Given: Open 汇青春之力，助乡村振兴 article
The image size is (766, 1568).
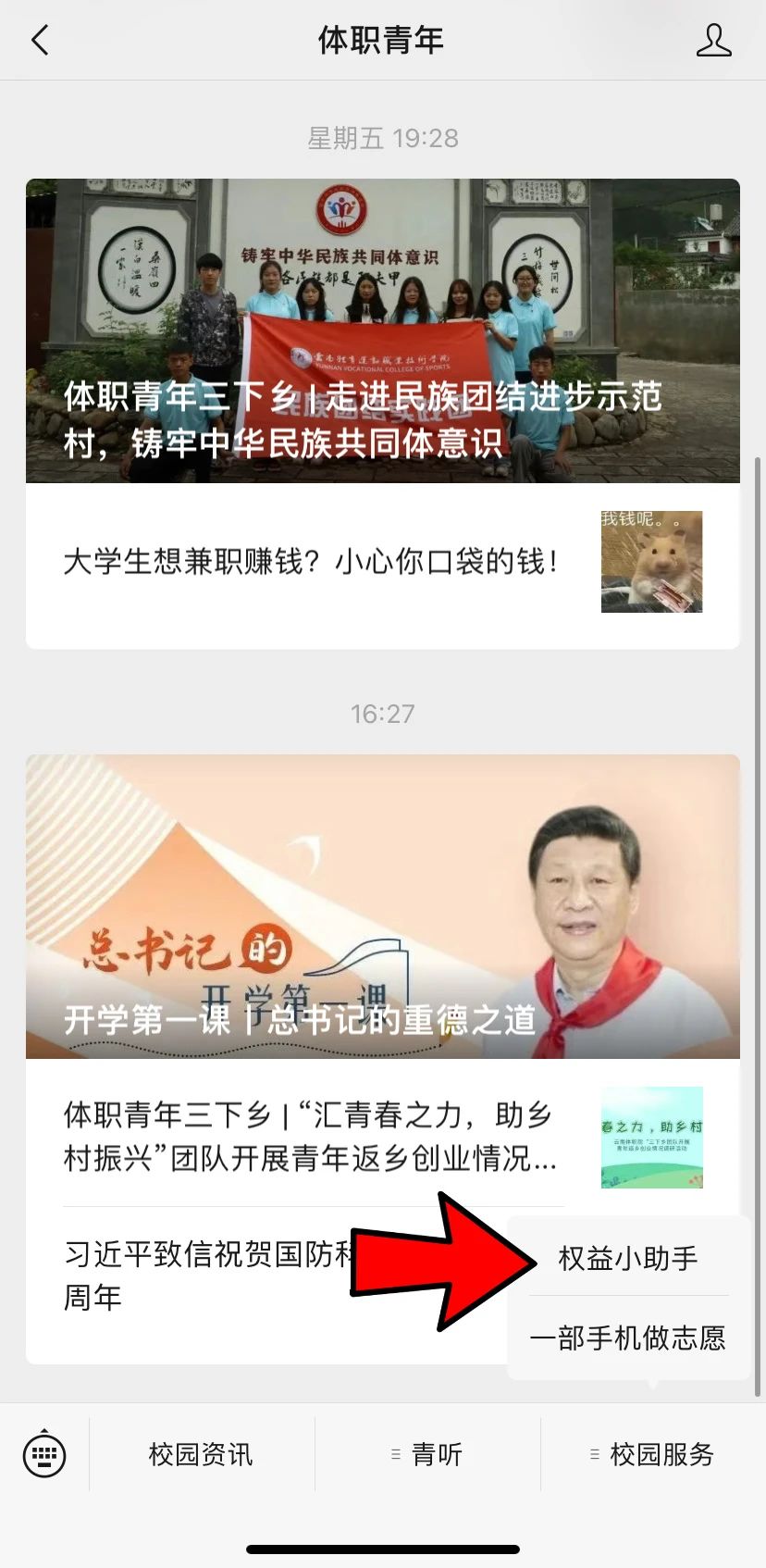Looking at the screenshot, I should 311,1137.
